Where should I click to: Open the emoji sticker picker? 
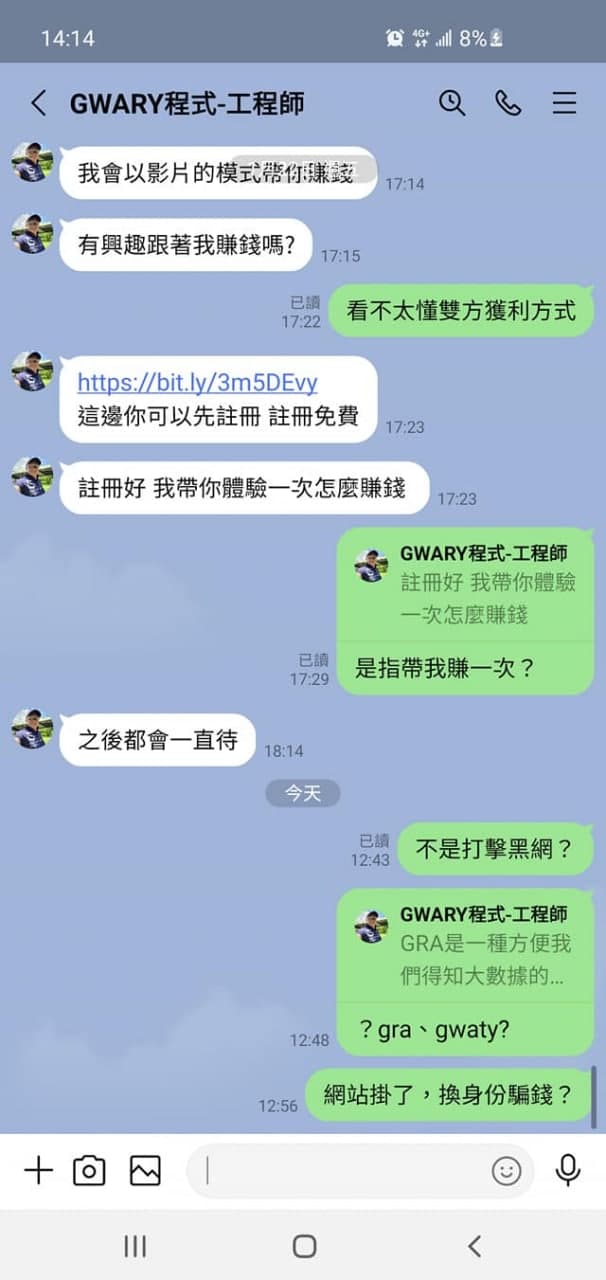(506, 1171)
